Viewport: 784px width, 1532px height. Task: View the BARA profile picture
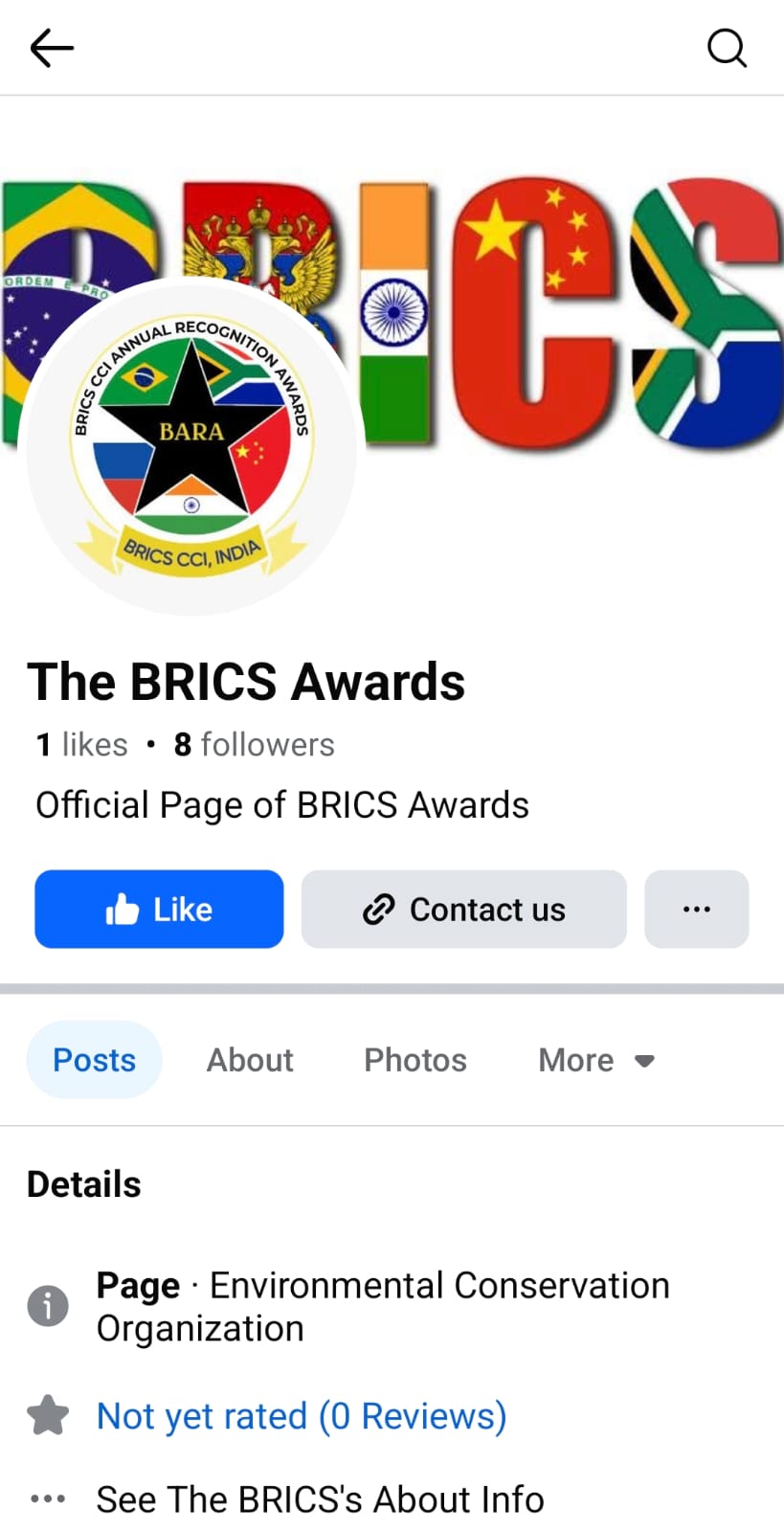[x=191, y=446]
